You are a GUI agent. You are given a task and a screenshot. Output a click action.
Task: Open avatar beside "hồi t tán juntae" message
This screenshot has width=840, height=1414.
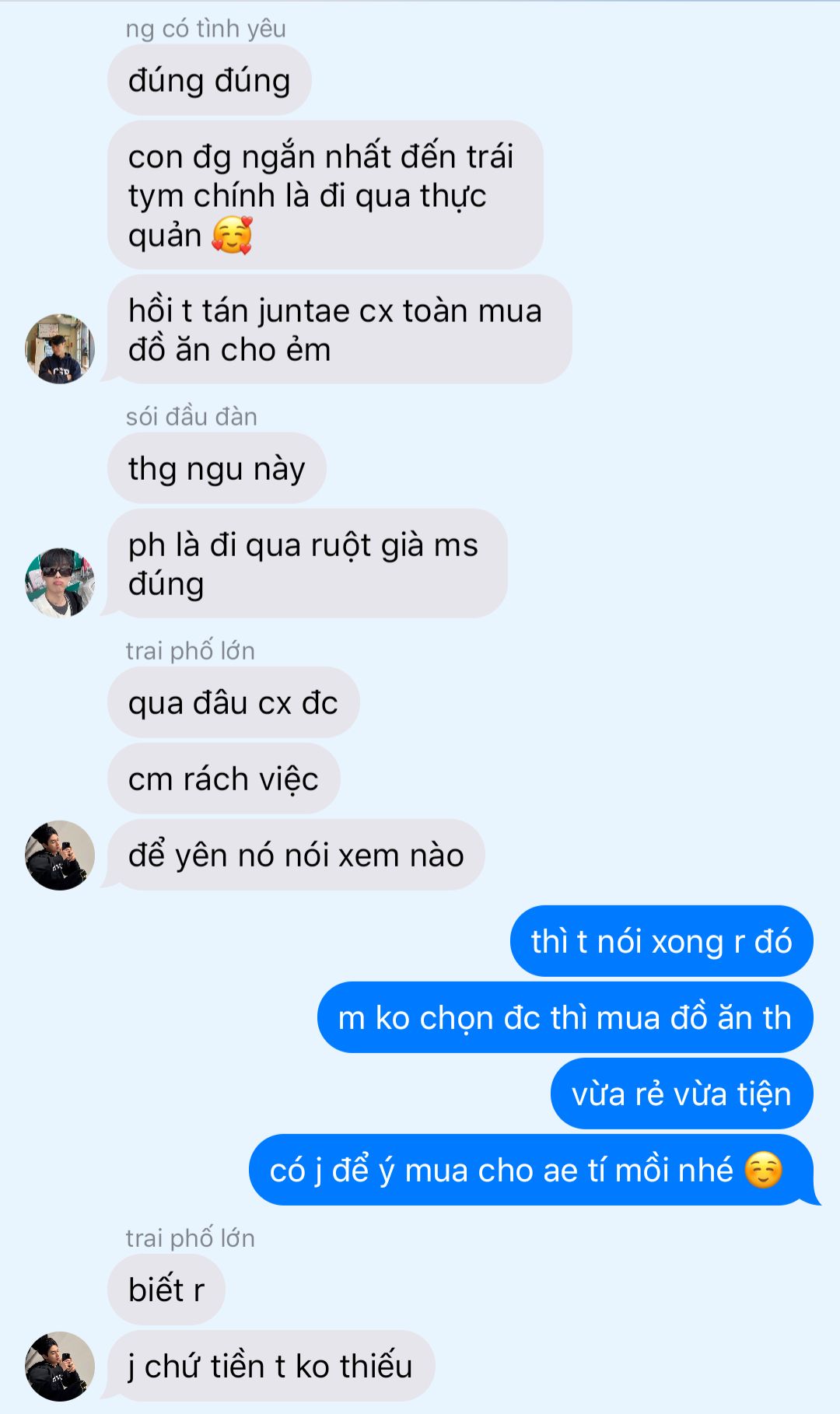(x=60, y=348)
